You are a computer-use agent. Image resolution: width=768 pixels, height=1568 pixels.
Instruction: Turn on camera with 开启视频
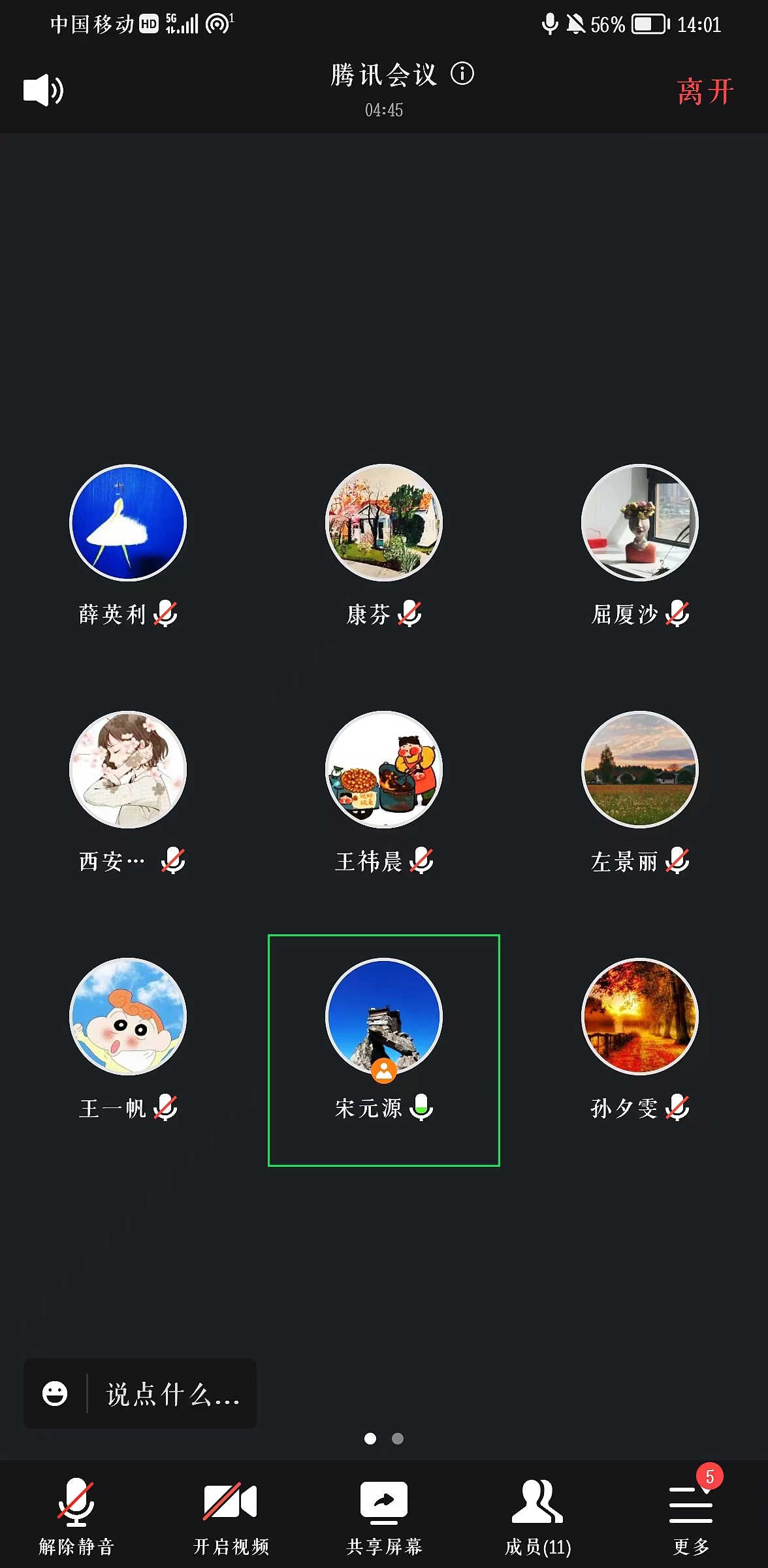(231, 1516)
